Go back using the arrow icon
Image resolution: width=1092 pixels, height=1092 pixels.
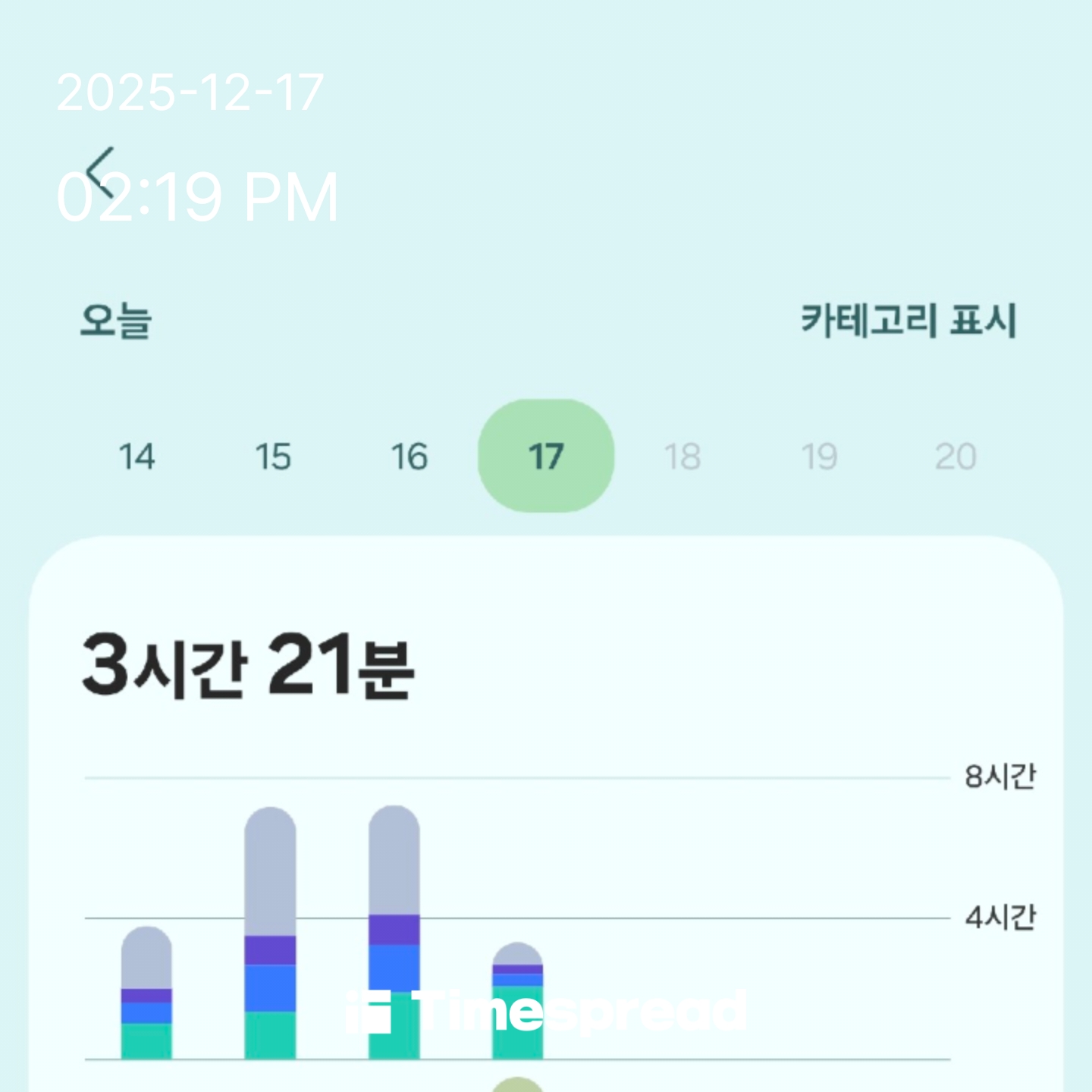point(100,172)
